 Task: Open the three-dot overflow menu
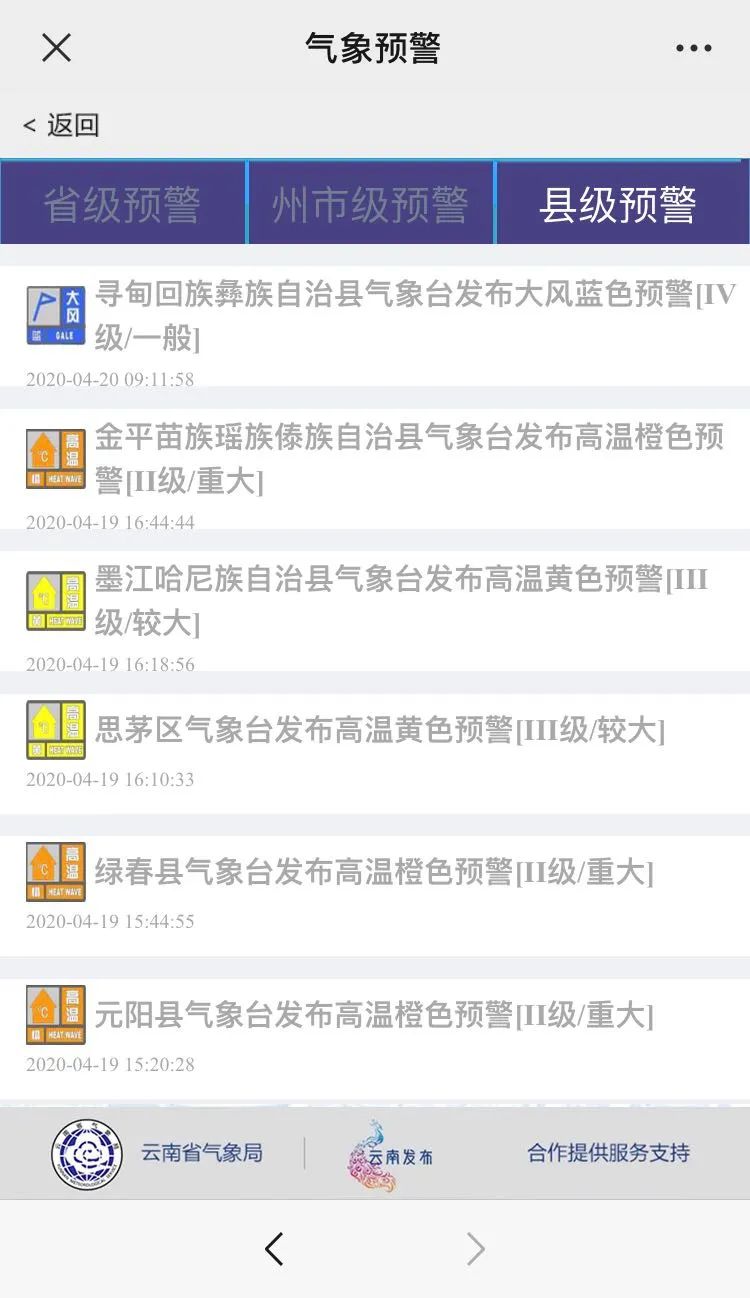click(x=693, y=47)
